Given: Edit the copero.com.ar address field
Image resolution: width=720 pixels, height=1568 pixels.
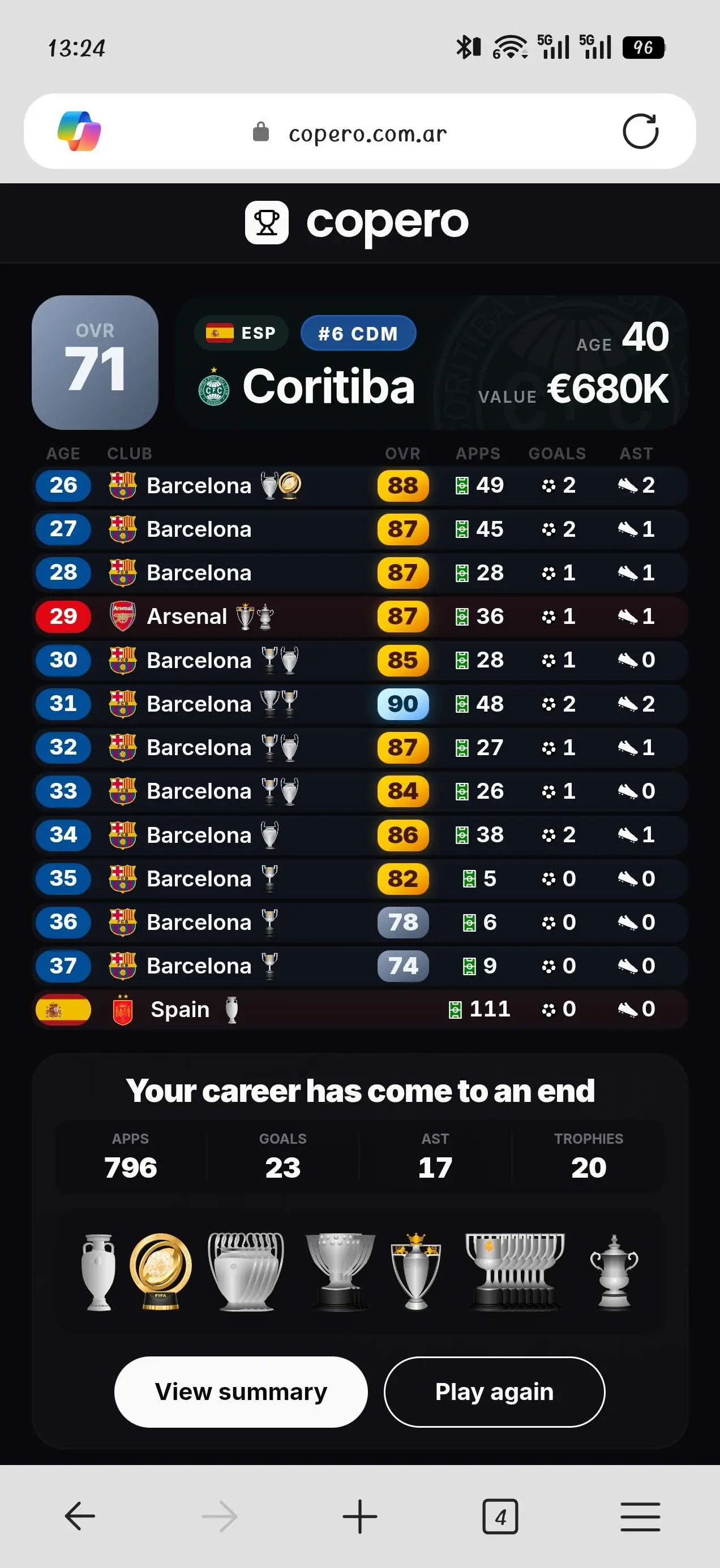Looking at the screenshot, I should [359, 131].
